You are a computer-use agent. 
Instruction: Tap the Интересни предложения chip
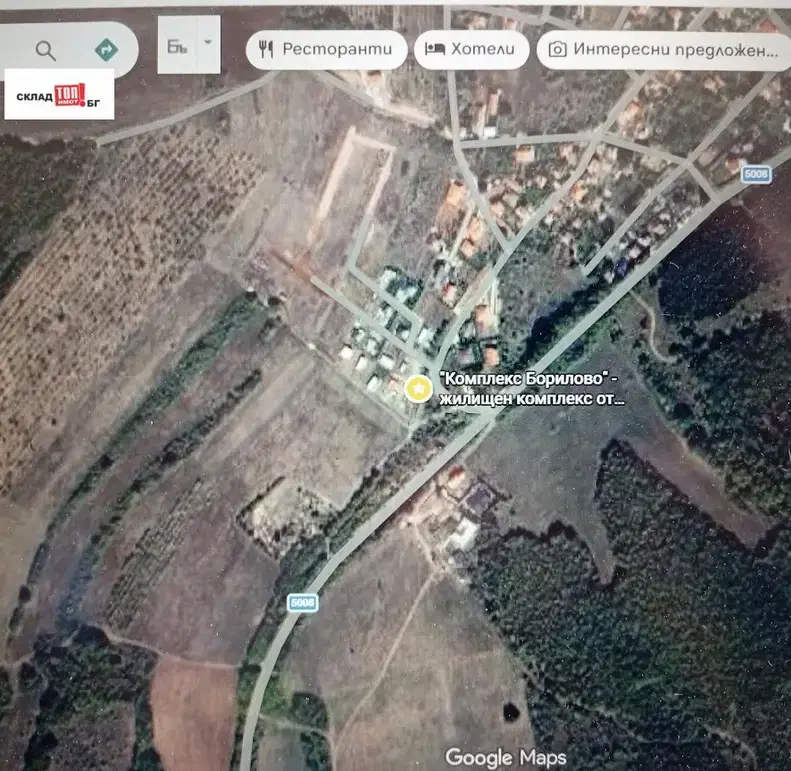click(664, 50)
